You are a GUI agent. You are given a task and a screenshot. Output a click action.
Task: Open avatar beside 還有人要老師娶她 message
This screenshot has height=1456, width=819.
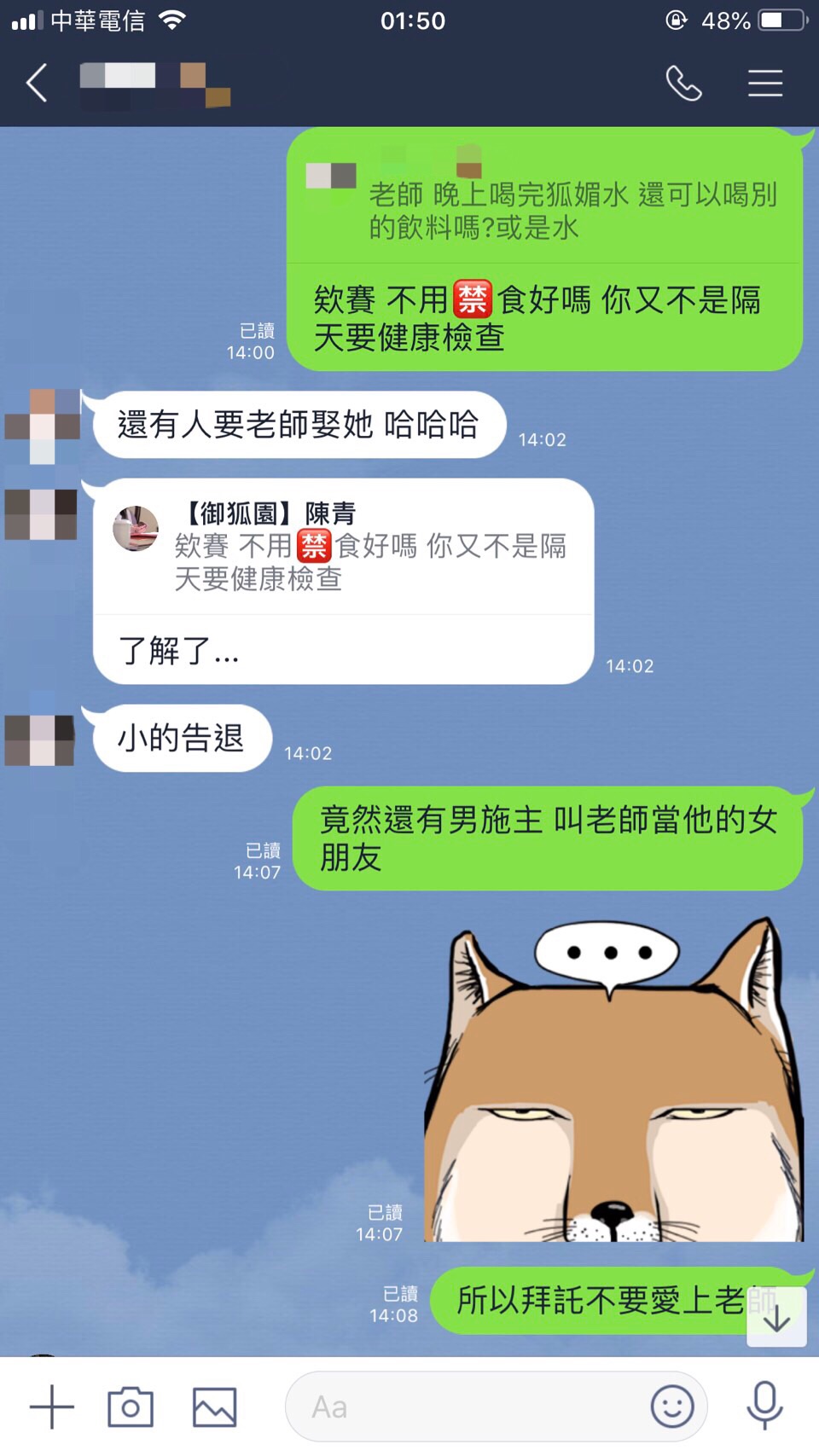[42, 426]
